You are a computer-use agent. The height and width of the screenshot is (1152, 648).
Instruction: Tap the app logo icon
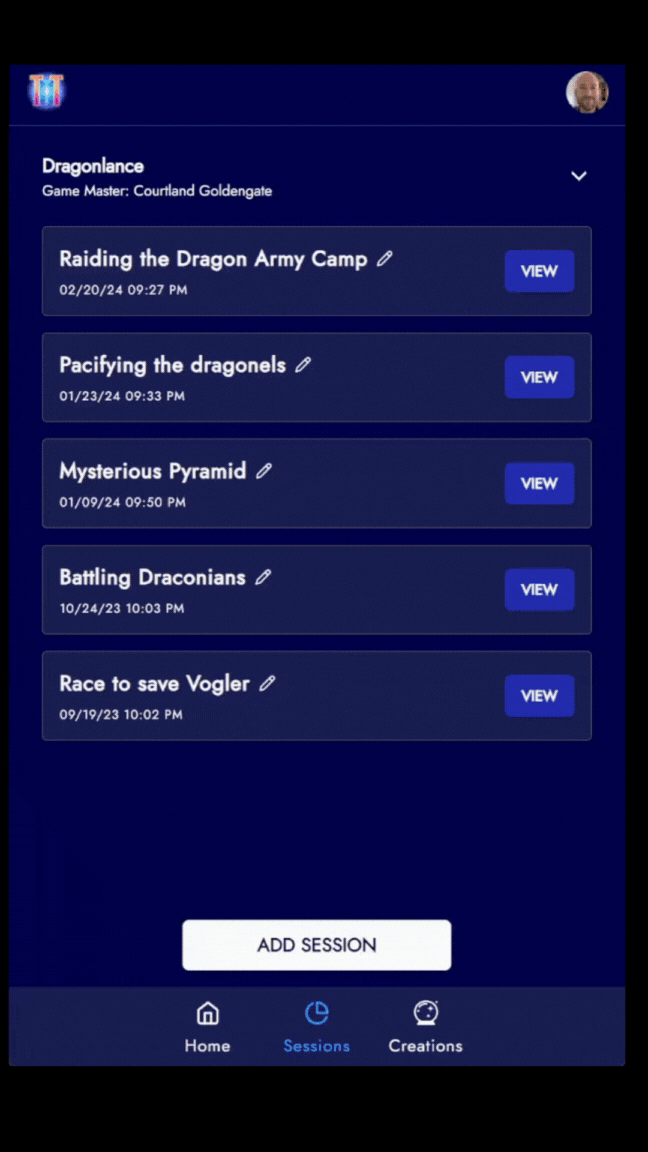point(46,91)
